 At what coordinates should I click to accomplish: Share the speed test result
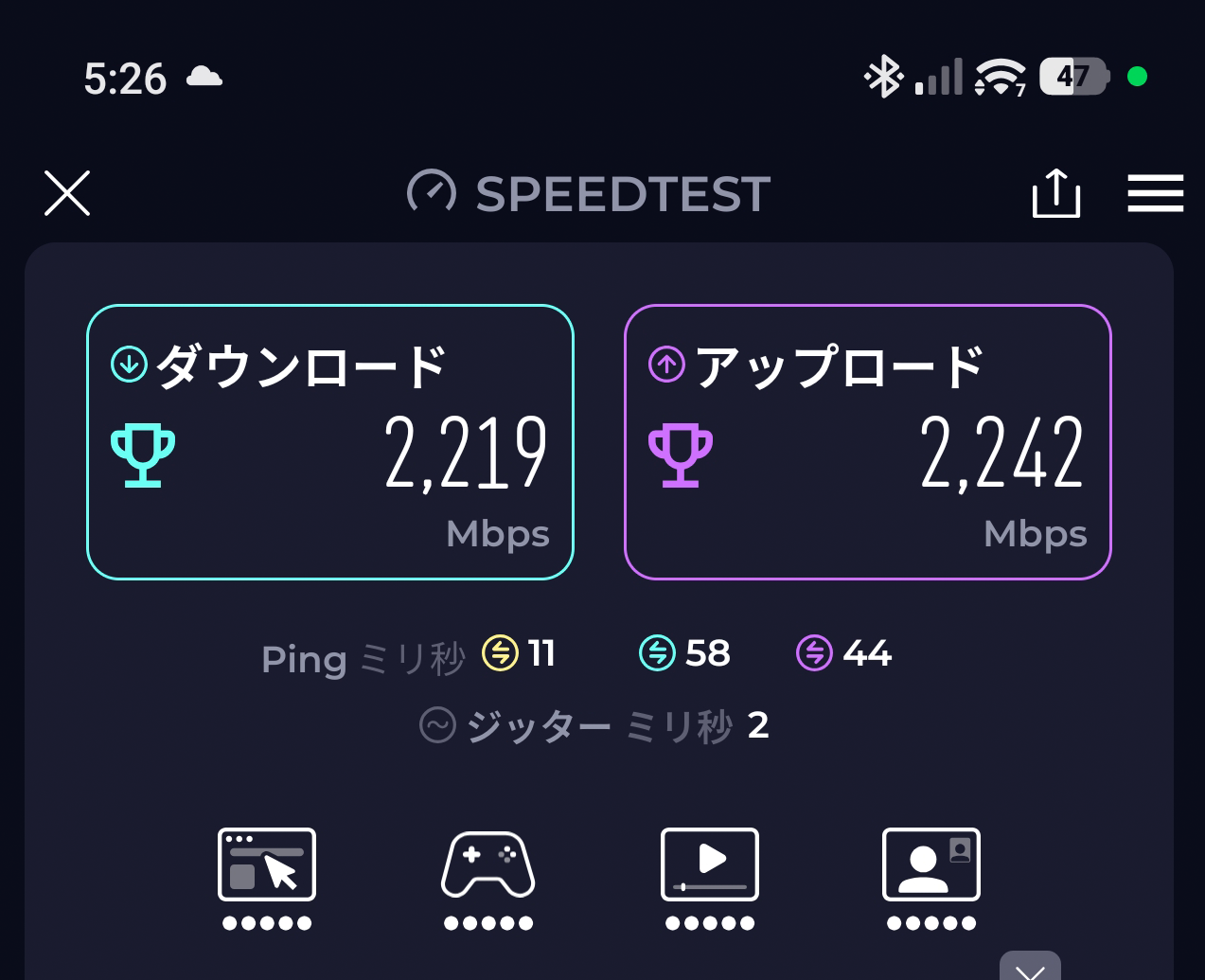[x=1055, y=193]
